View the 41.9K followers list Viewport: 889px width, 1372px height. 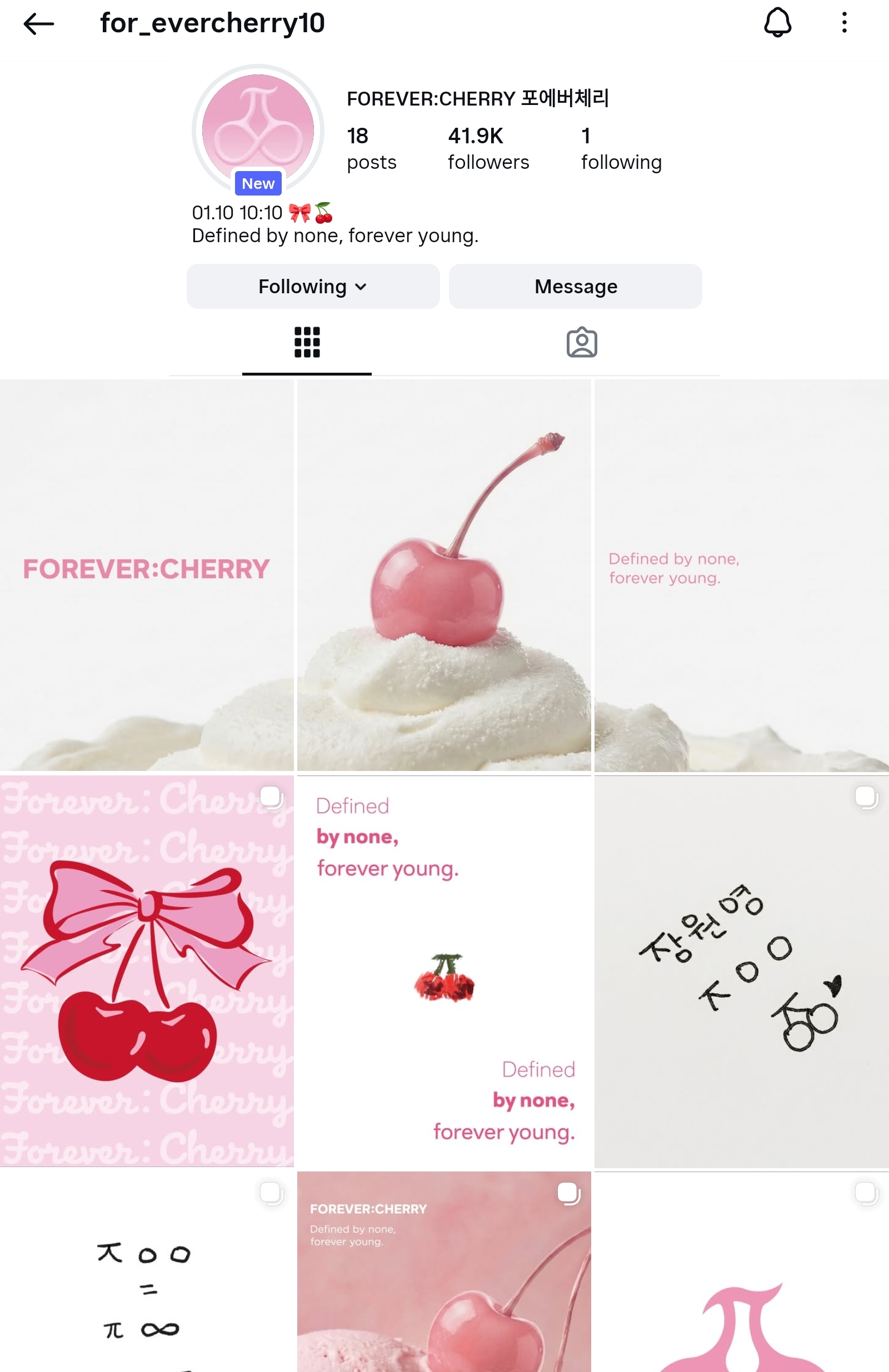coord(488,149)
